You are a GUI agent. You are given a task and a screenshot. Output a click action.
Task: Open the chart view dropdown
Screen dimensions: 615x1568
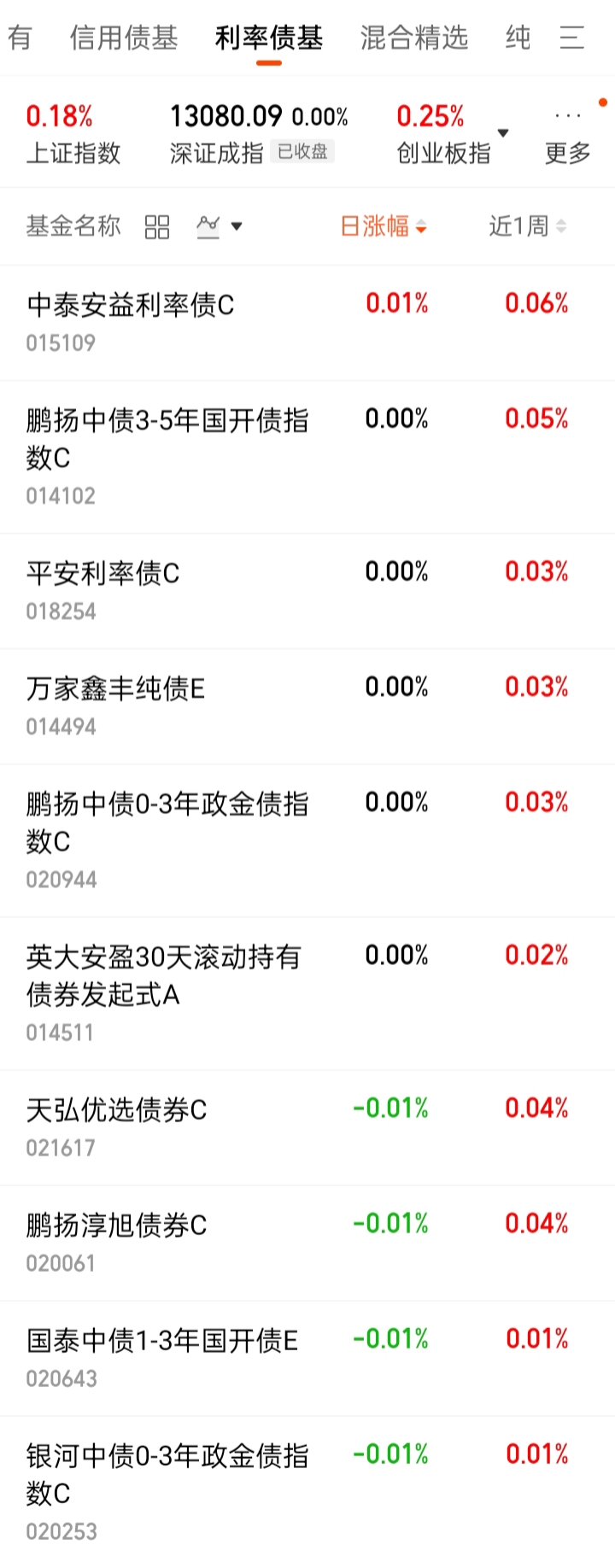220,226
